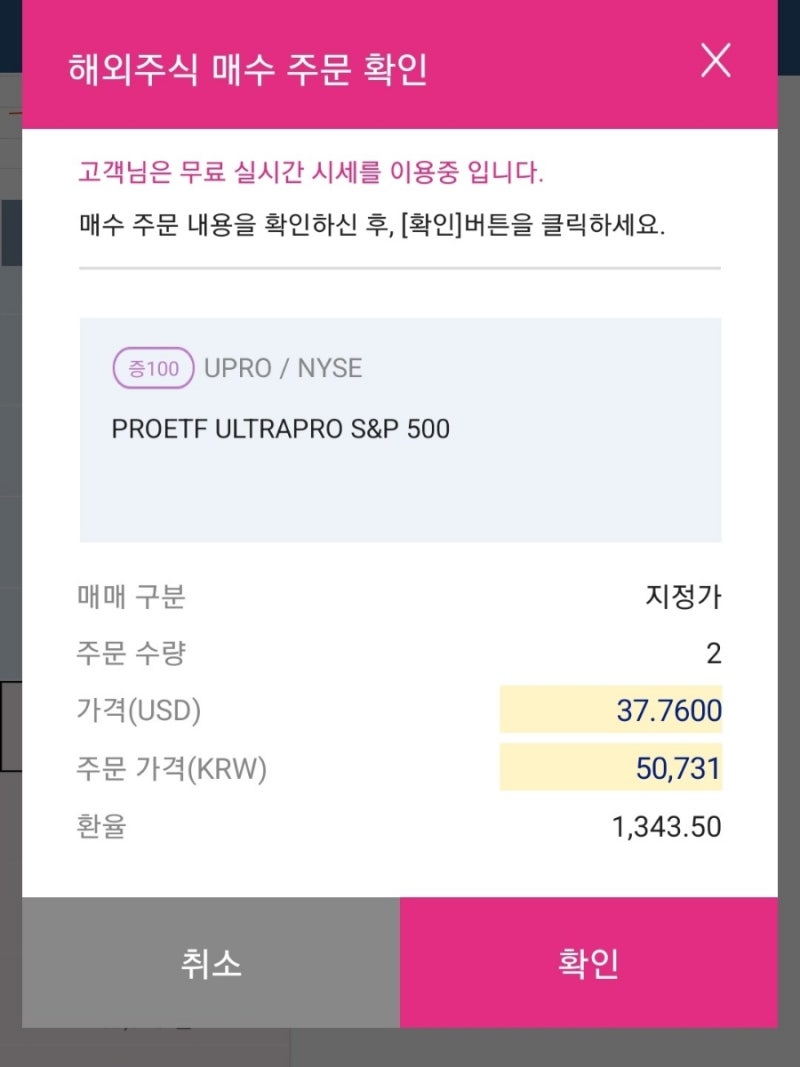
Task: Click the PROETF ULTRAPRO S&P 500 name
Action: pos(280,429)
